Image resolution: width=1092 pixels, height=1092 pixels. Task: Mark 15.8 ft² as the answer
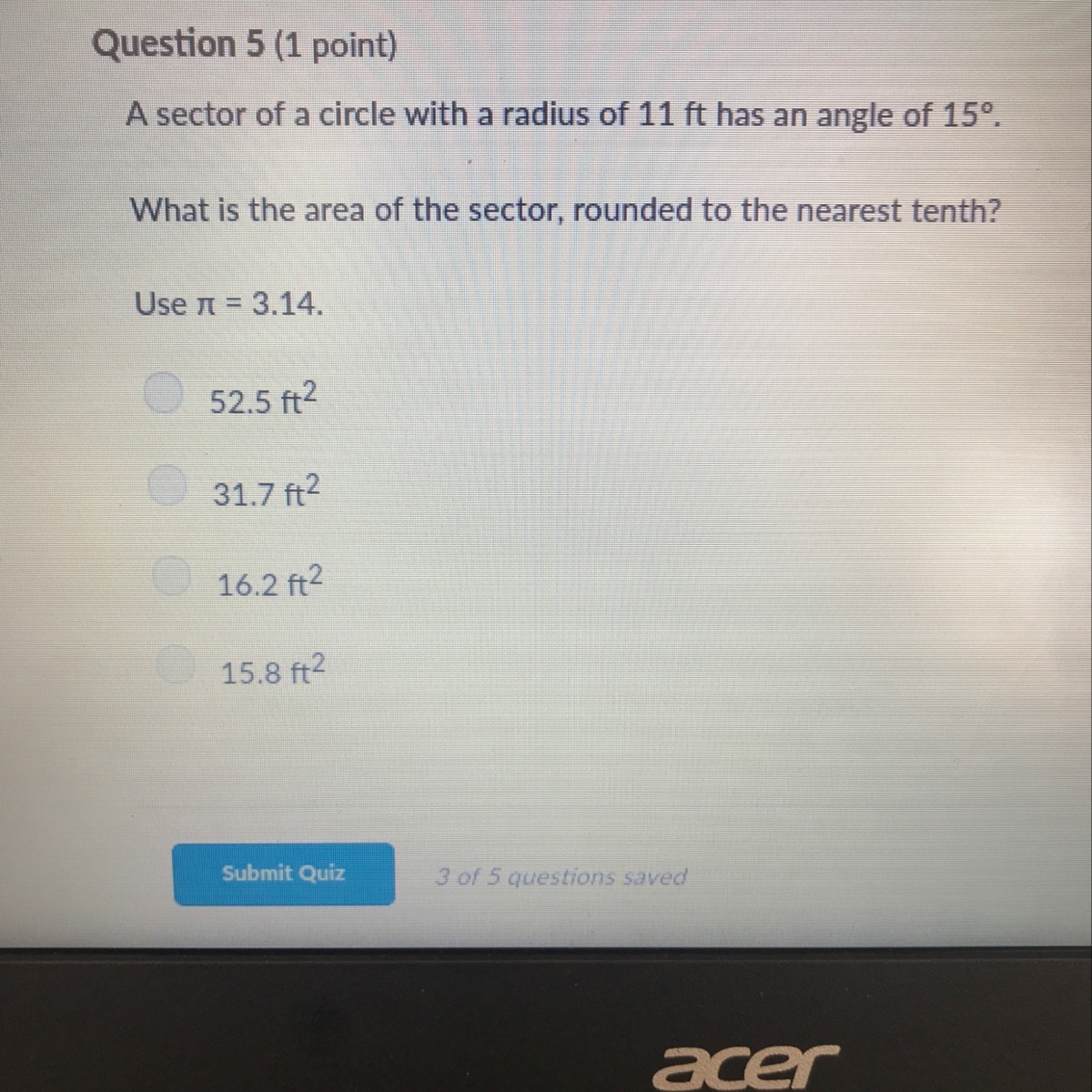coord(173,663)
